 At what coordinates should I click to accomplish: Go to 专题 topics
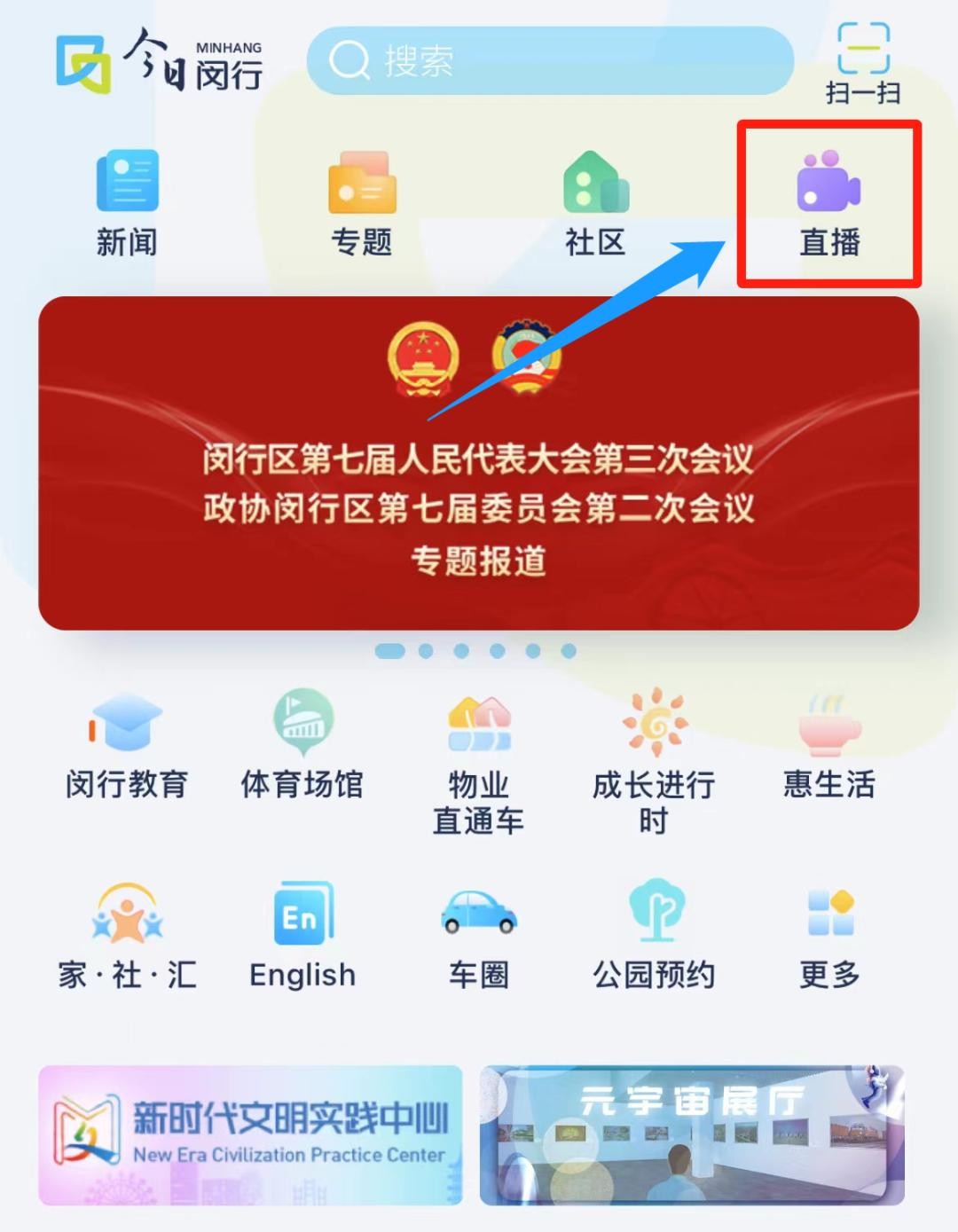pos(361,204)
